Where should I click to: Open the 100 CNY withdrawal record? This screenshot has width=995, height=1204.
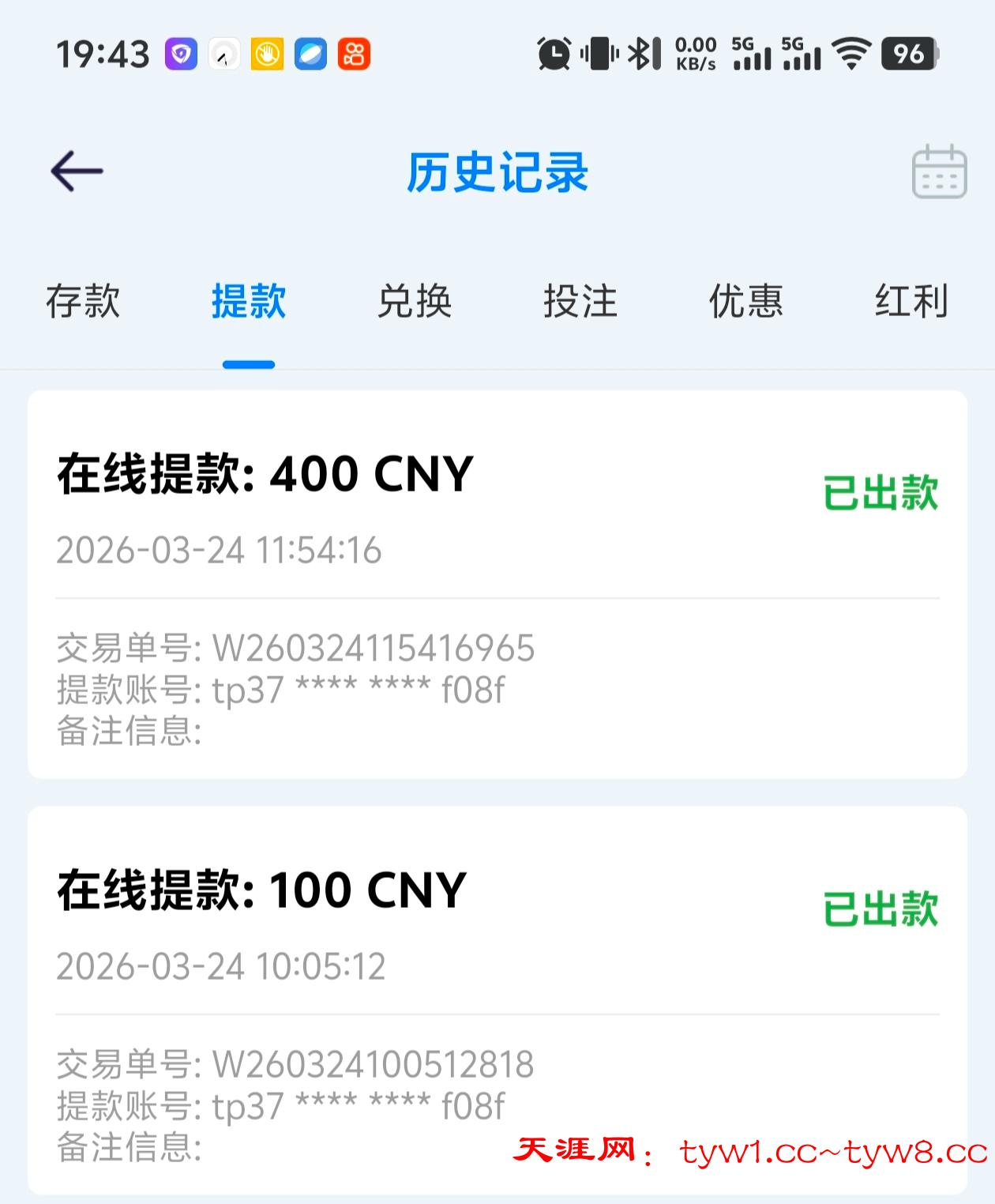(x=497, y=999)
